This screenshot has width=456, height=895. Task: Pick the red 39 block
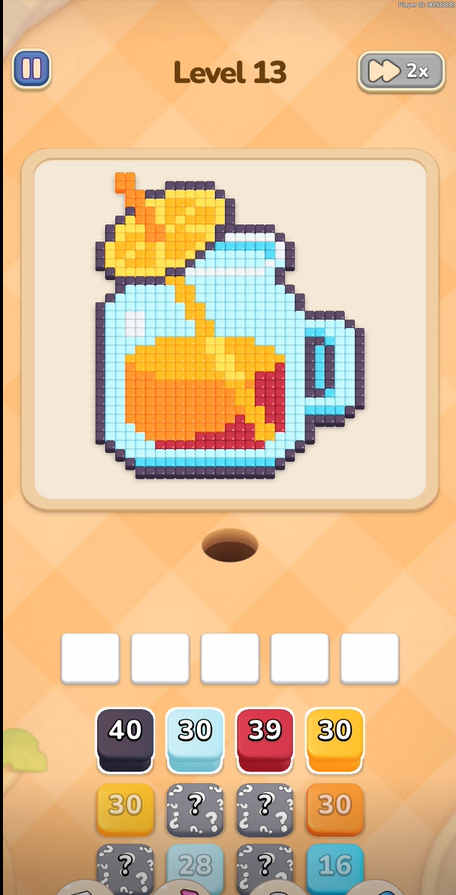pos(265,740)
